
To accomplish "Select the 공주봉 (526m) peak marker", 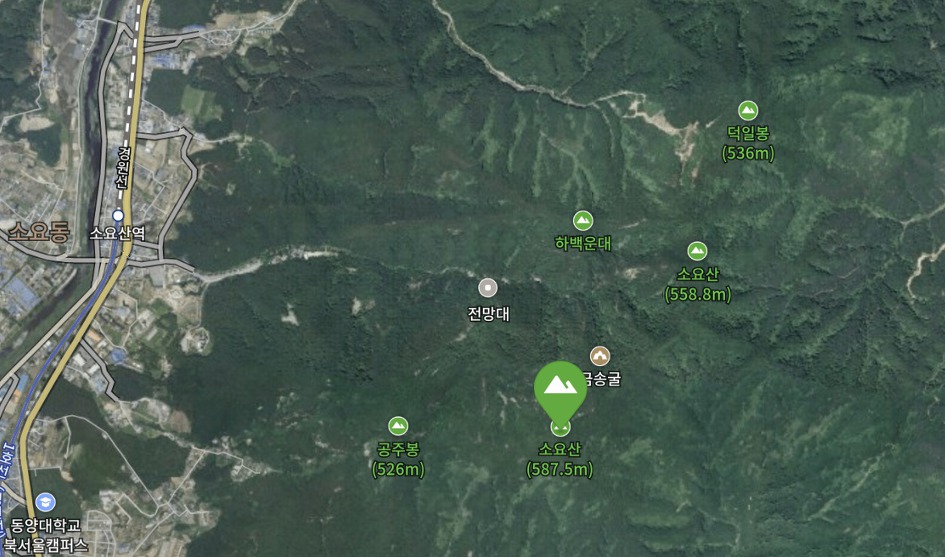I will pos(398,426).
